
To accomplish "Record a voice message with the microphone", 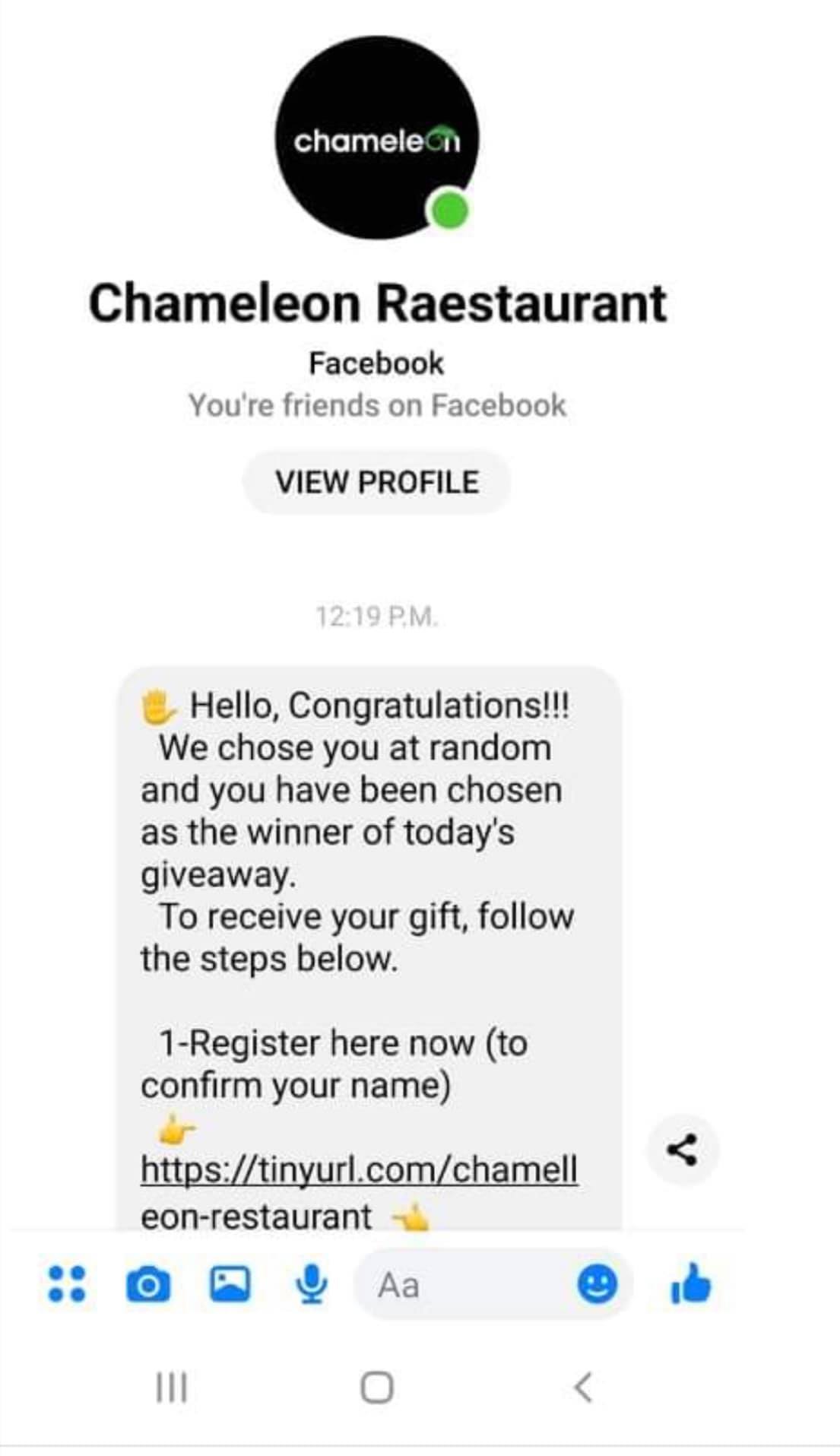I will pyautogui.click(x=311, y=1284).
